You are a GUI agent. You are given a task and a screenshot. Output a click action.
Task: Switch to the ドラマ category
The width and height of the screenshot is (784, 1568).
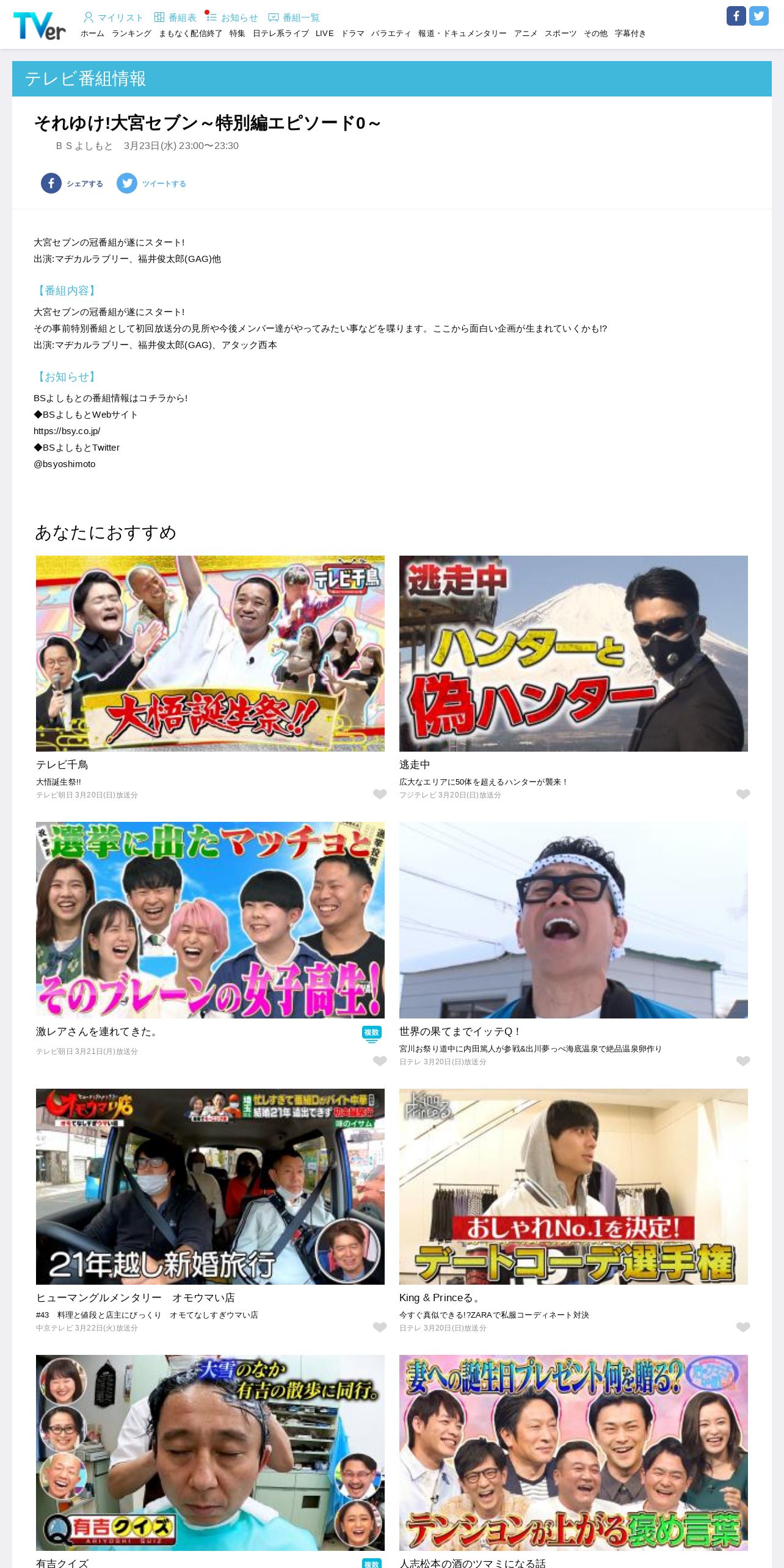point(352,34)
